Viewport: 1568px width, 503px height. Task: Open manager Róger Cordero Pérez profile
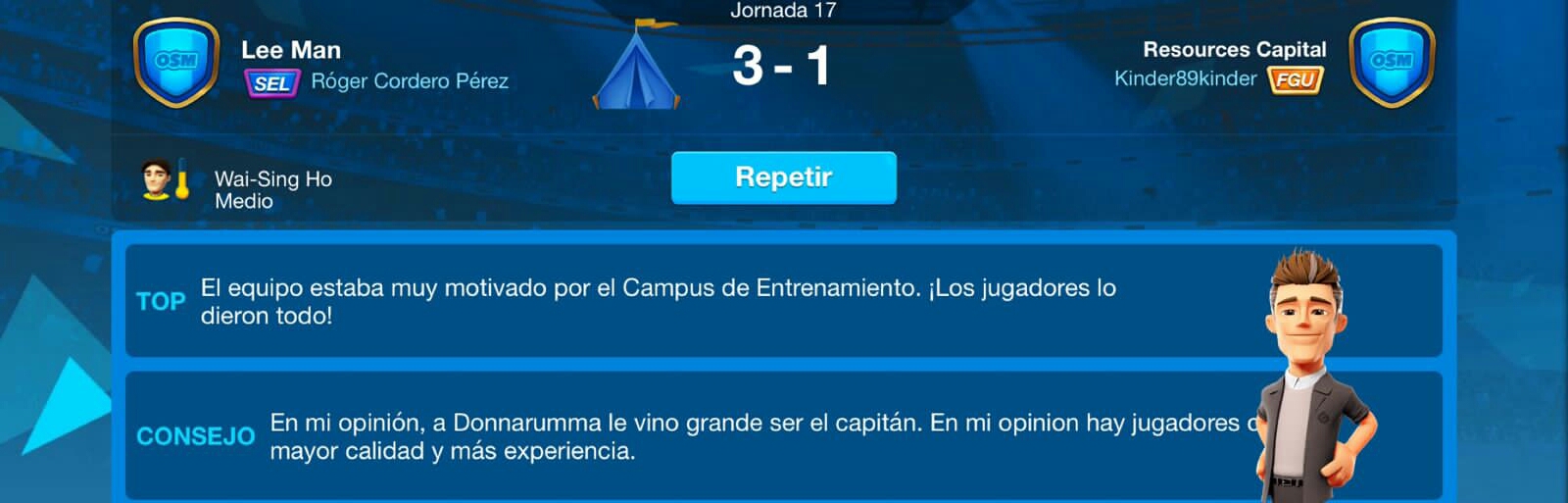(x=409, y=81)
